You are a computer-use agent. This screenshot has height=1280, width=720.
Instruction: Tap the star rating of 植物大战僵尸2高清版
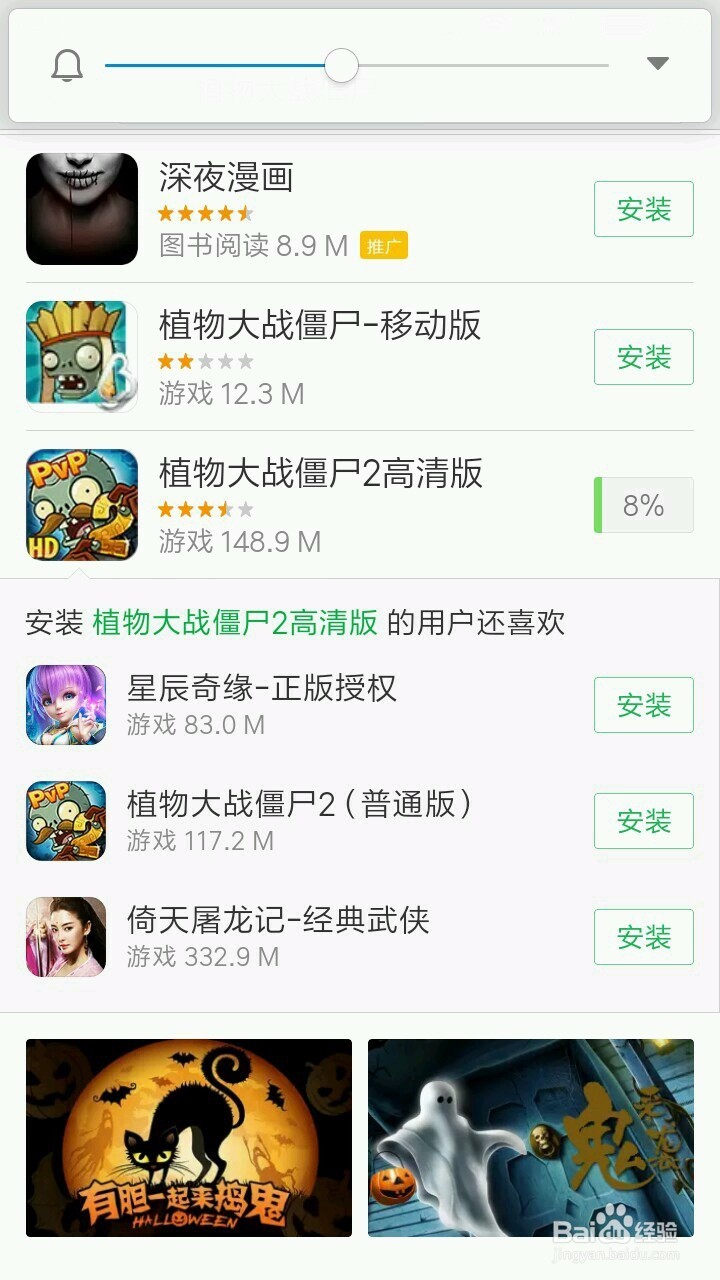[206, 508]
